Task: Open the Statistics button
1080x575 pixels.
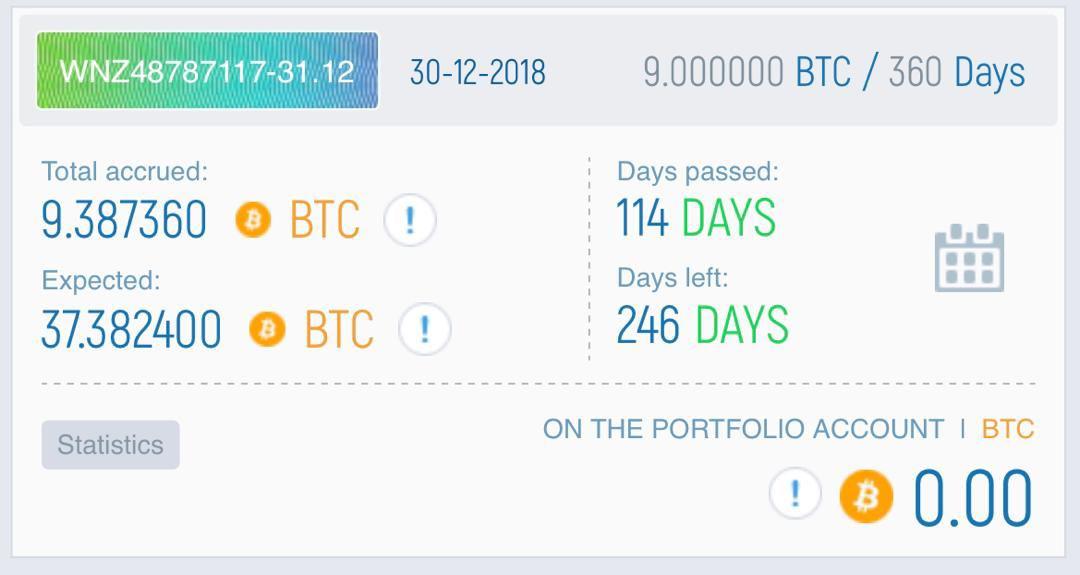Action: click(x=110, y=445)
